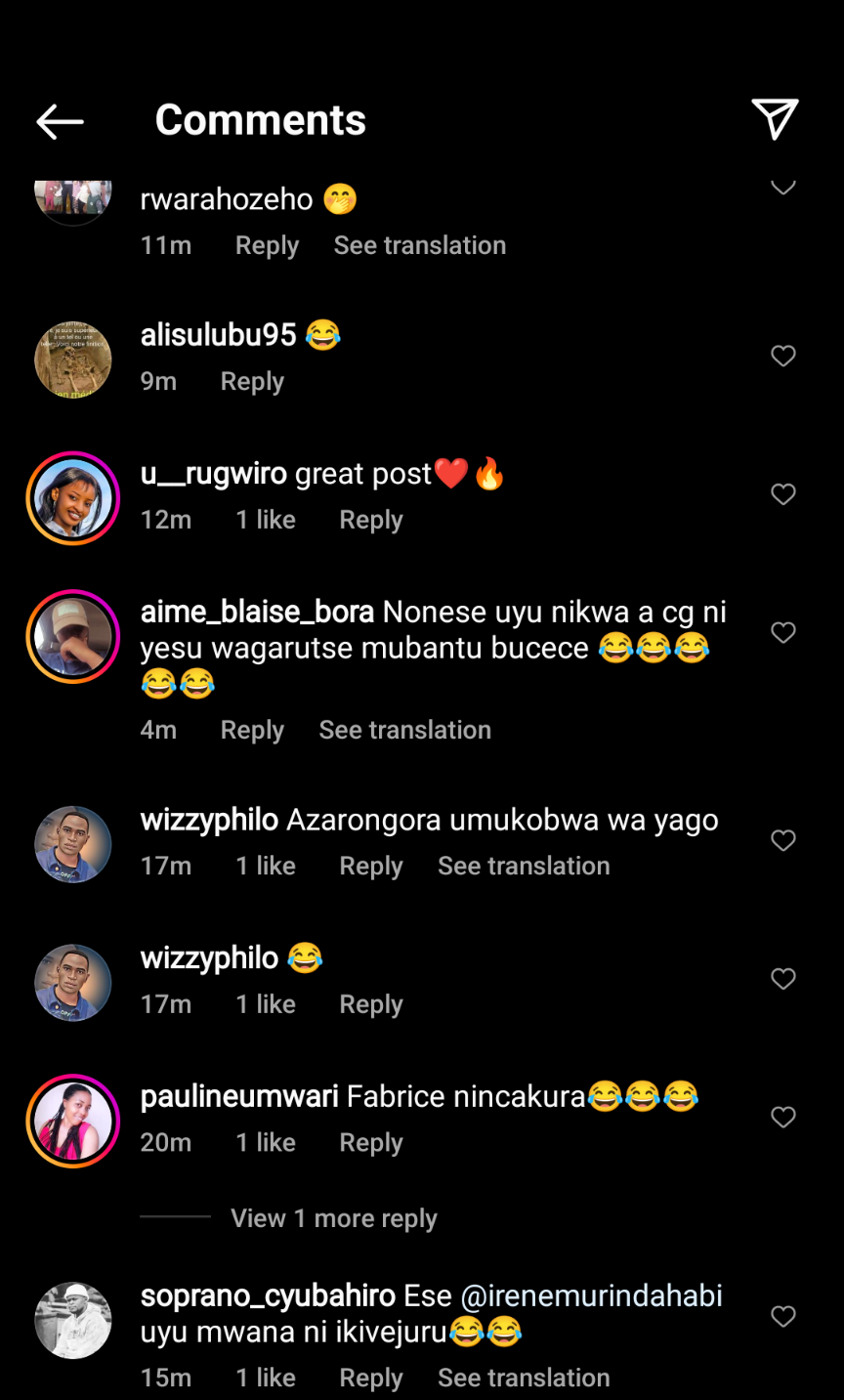See translation of soprano_cyubahiro's comment
The image size is (844, 1400).
point(524,1378)
